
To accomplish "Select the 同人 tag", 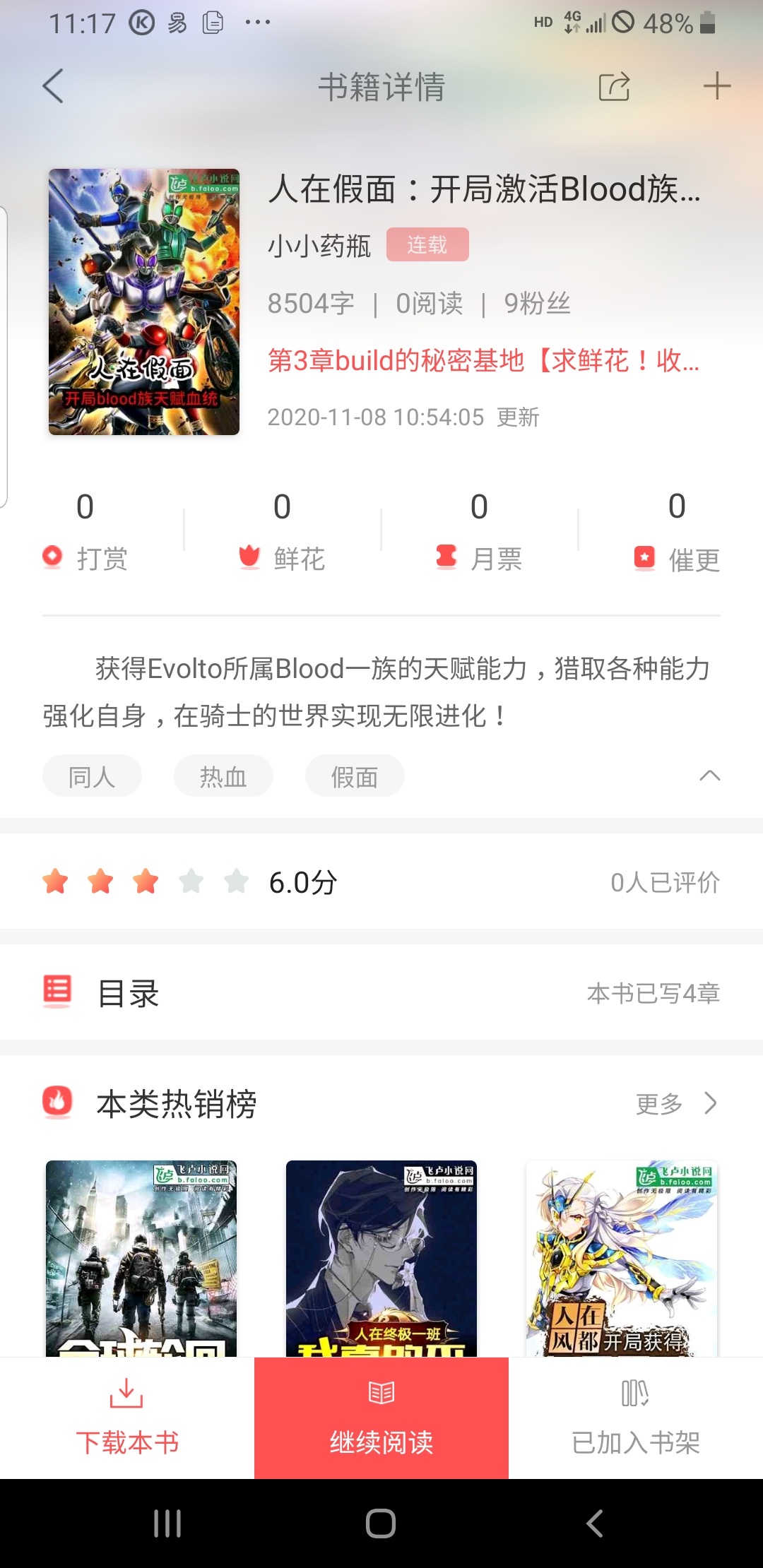I will tap(92, 776).
